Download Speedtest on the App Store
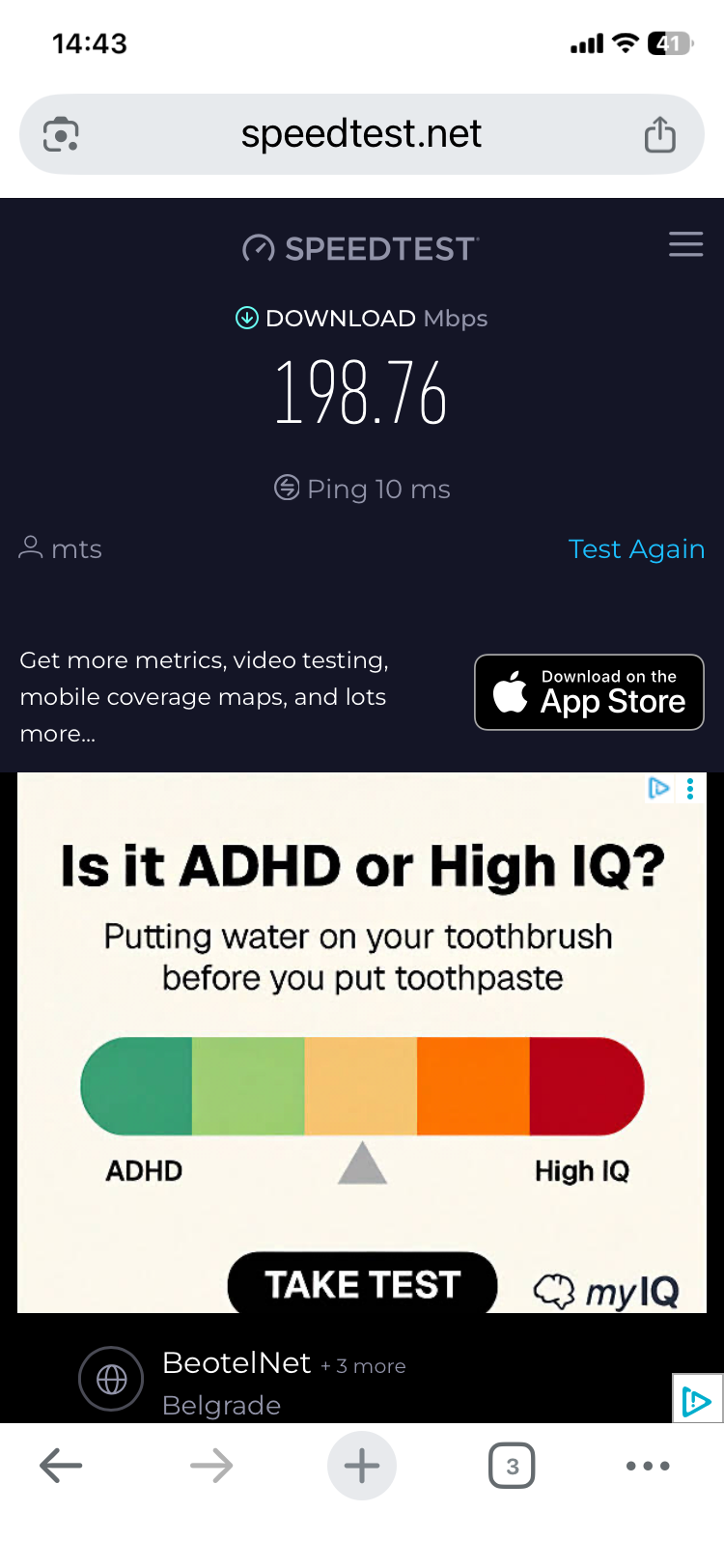The height and width of the screenshot is (1568, 724). pos(589,692)
